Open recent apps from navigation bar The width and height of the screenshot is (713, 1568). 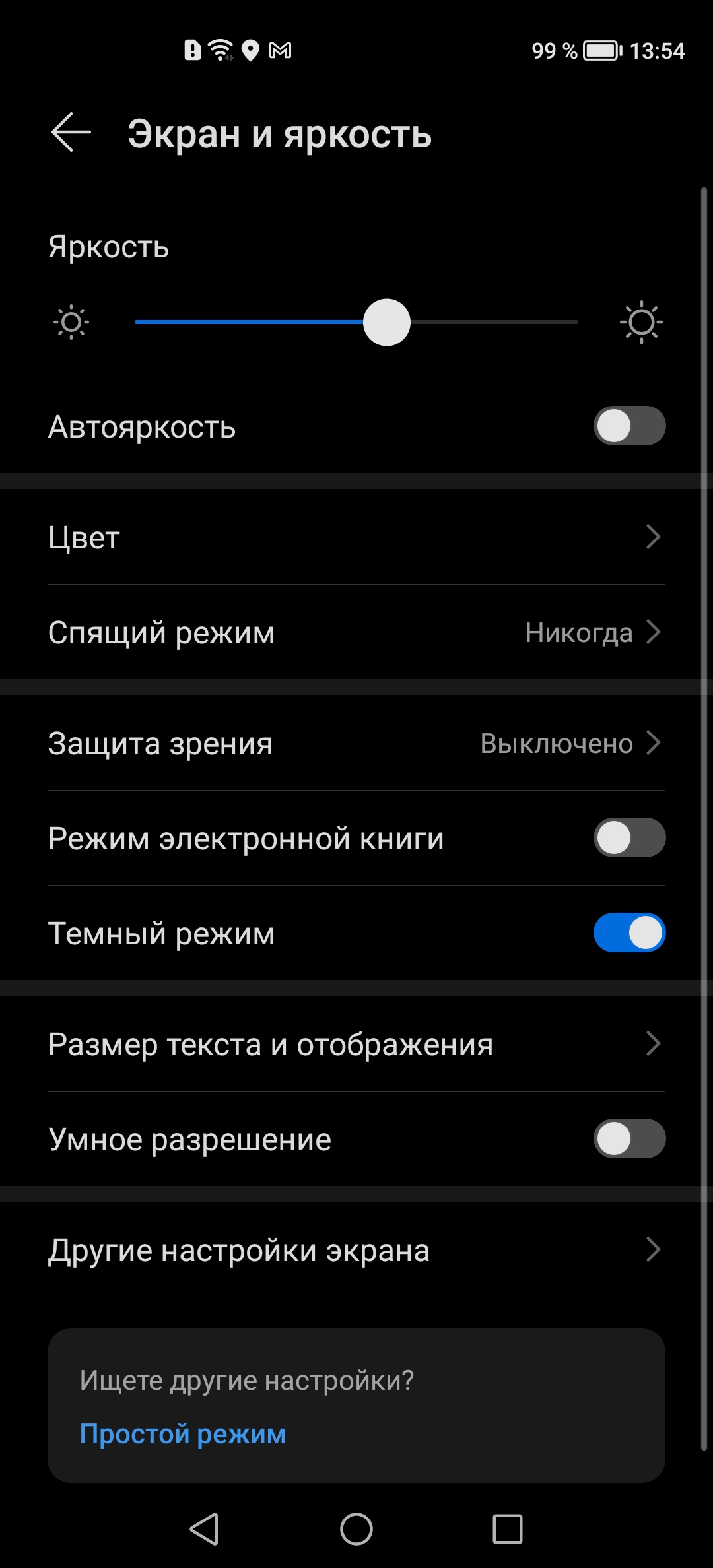tap(508, 1528)
